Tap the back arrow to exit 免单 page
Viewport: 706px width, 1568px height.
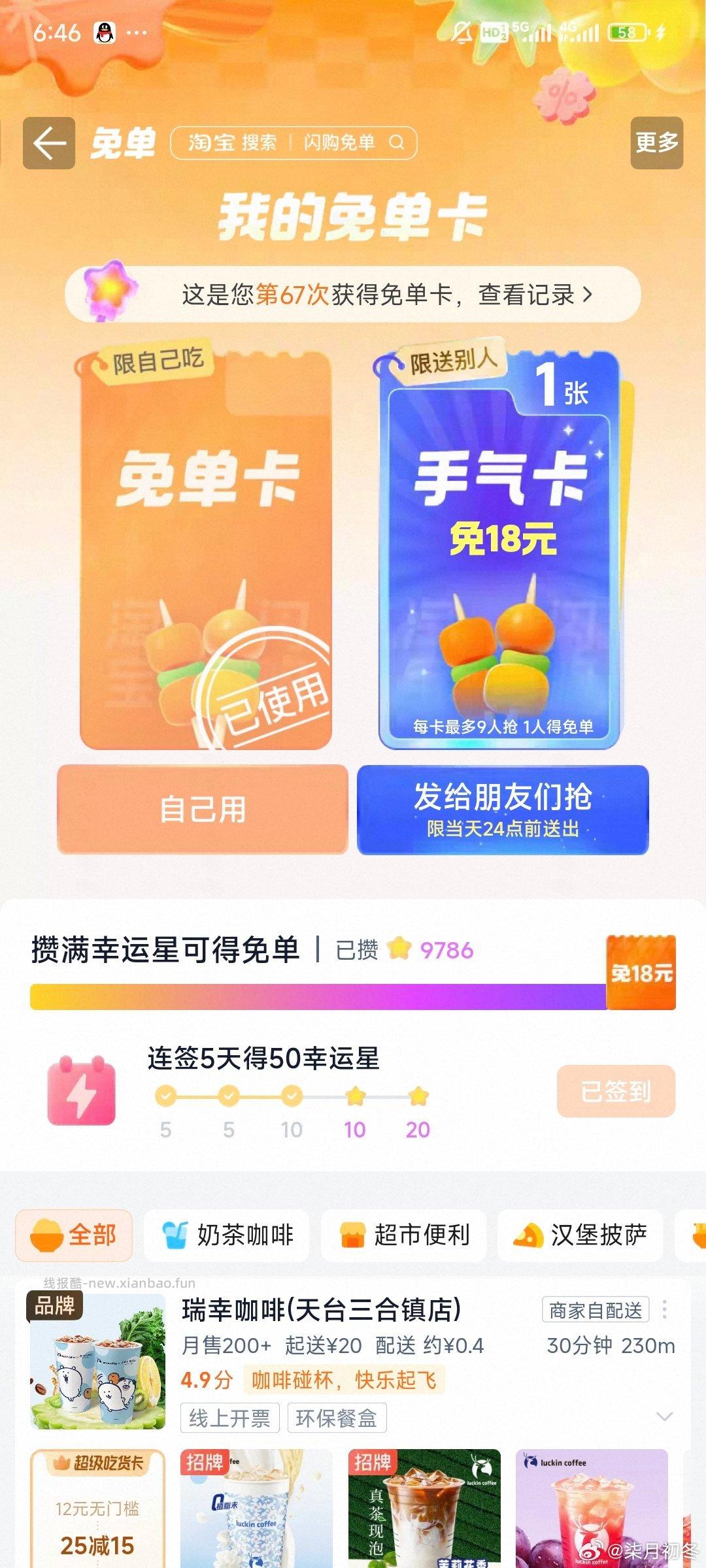pyautogui.click(x=49, y=143)
